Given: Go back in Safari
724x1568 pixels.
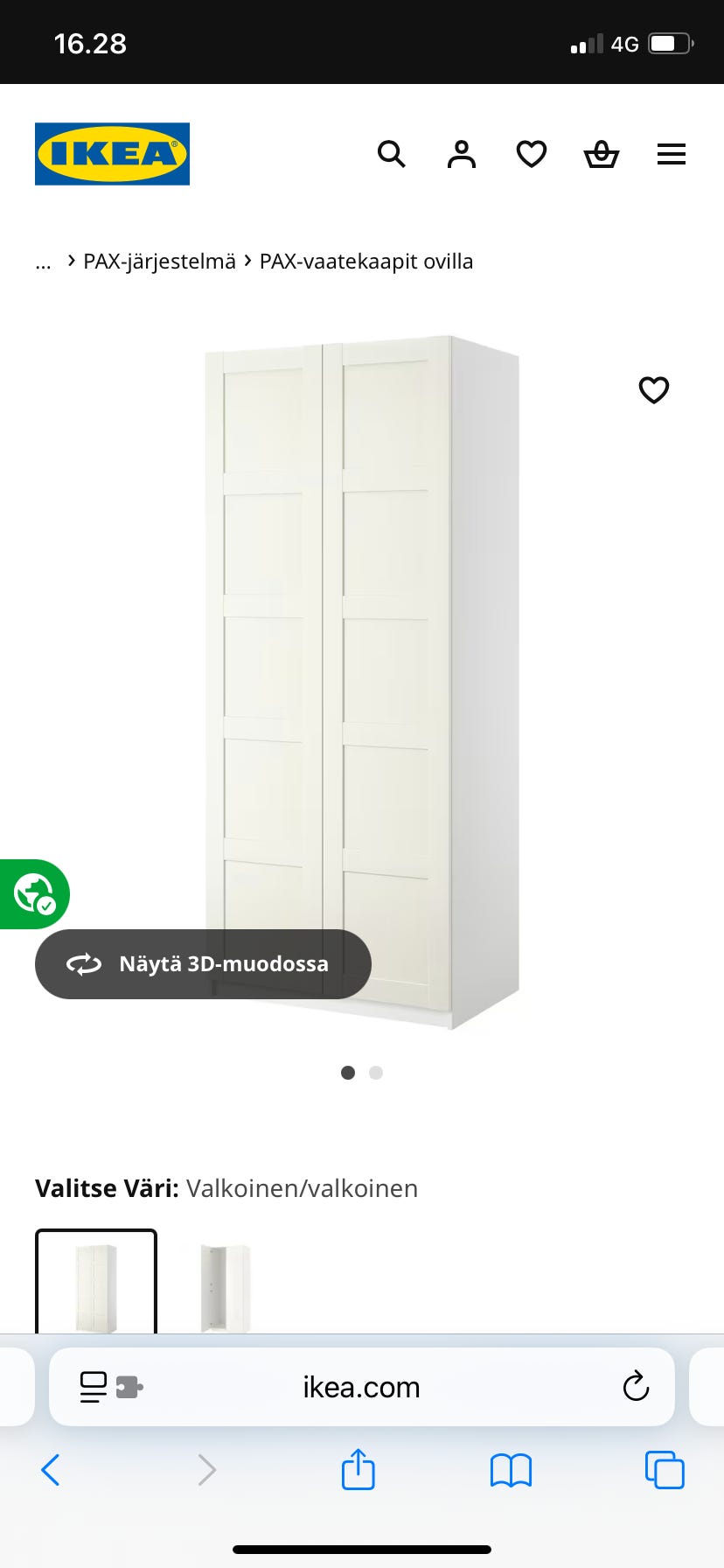Looking at the screenshot, I should (51, 1470).
